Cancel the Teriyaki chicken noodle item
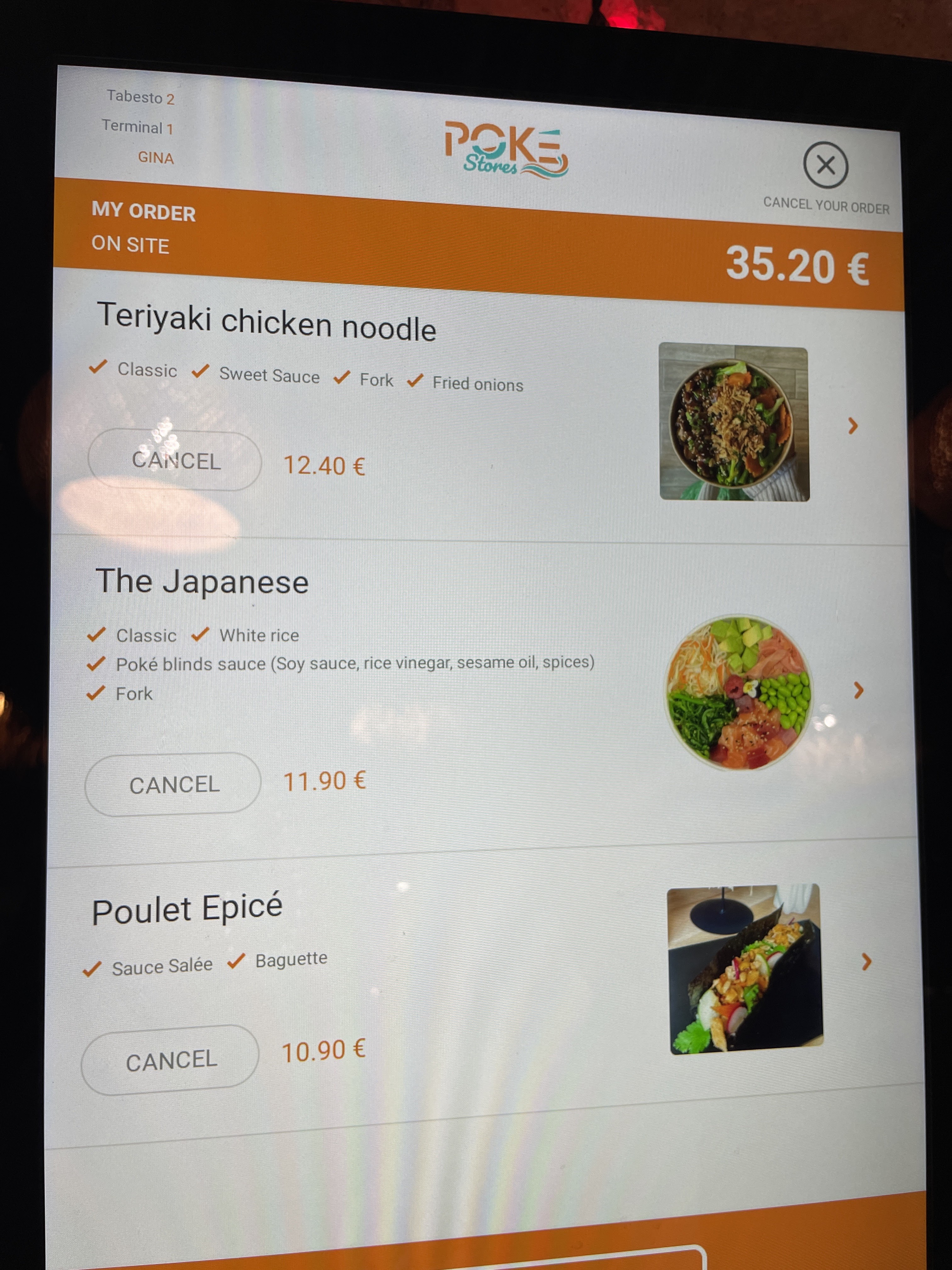The image size is (952, 1270). coord(175,460)
